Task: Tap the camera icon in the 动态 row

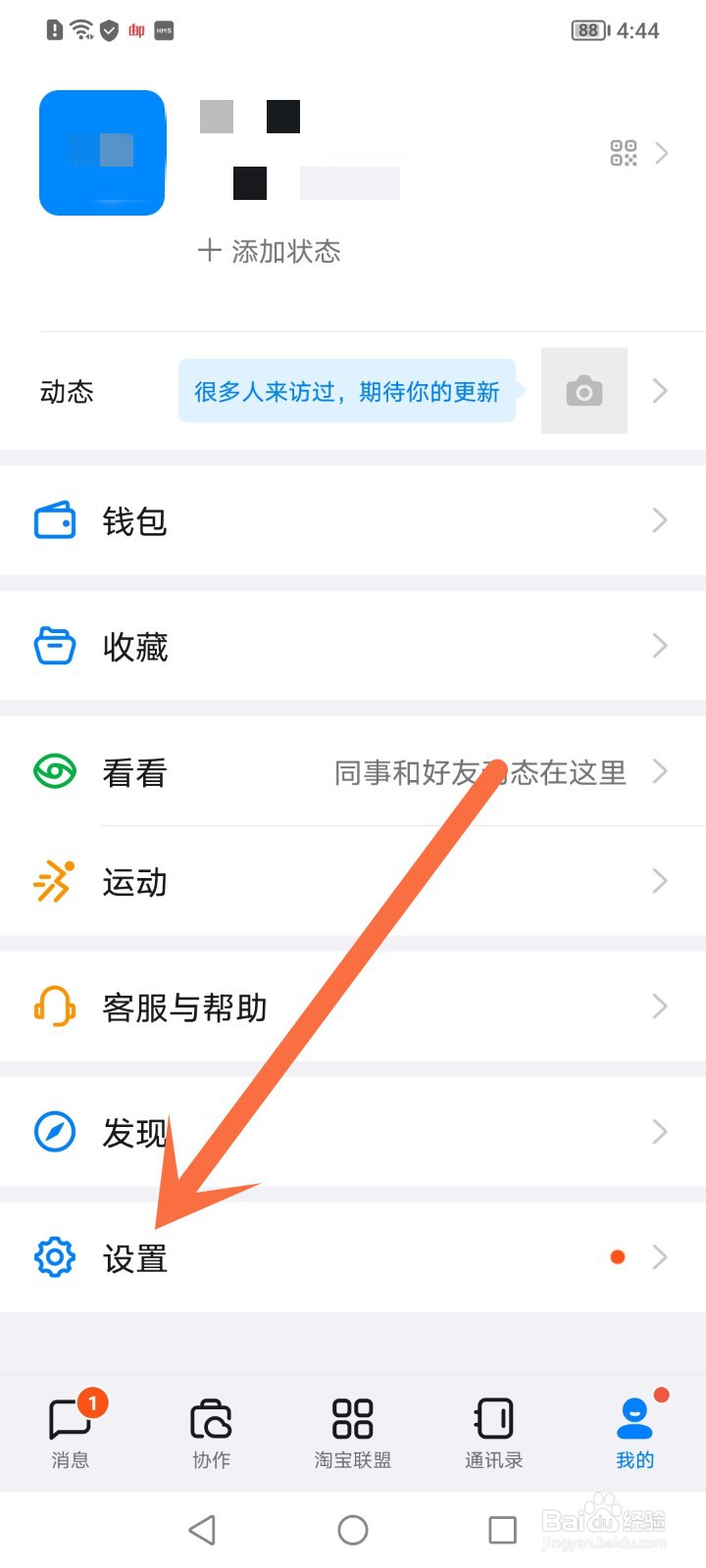Action: (583, 390)
